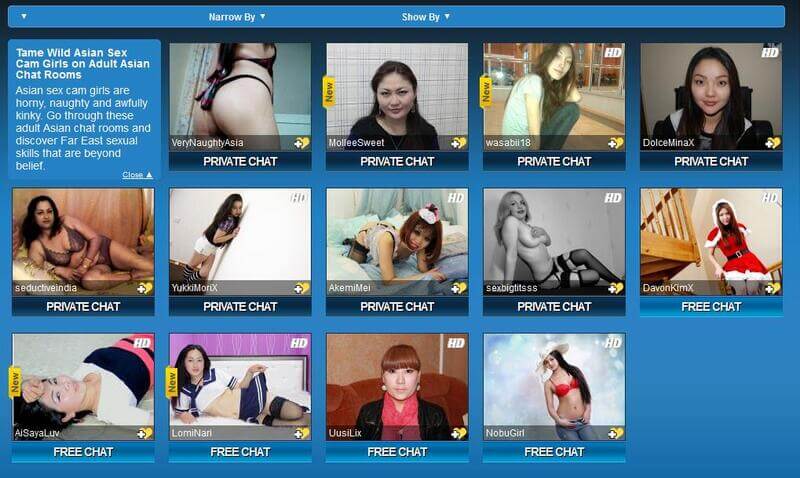800x478 pixels.
Task: Start free chat with NobuGirl
Action: click(x=554, y=452)
